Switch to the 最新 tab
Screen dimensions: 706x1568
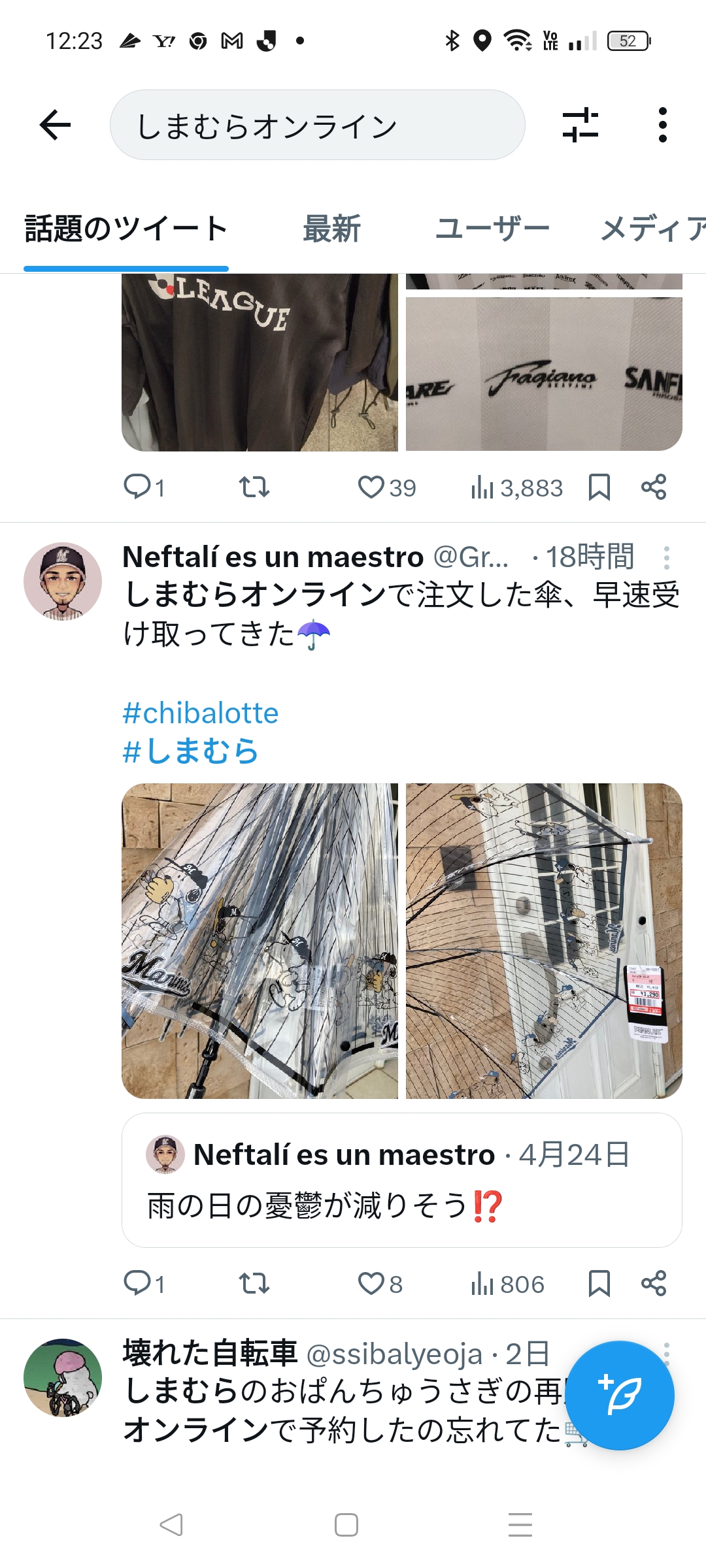pyautogui.click(x=331, y=229)
